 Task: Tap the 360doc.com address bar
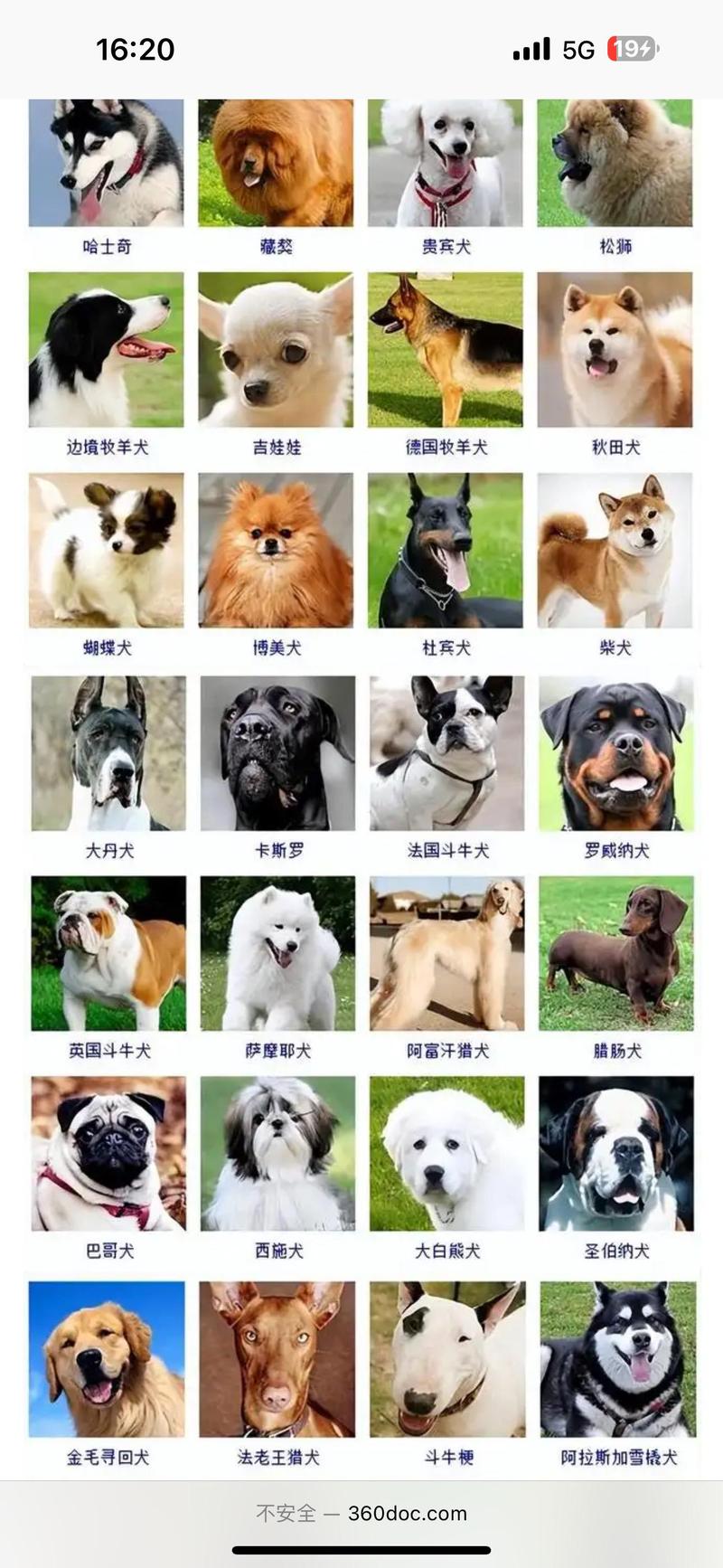point(361,1513)
